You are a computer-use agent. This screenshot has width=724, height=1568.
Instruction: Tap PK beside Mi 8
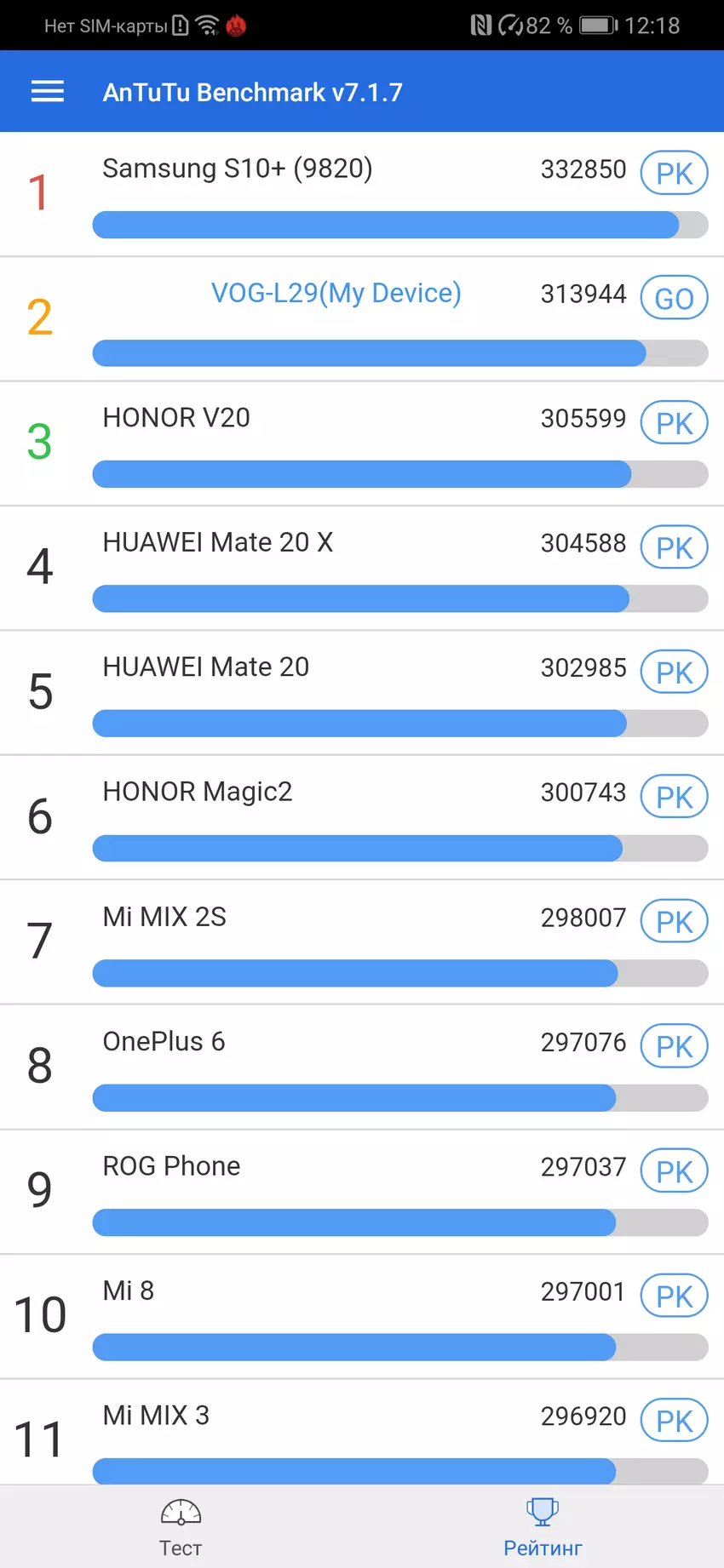[x=674, y=1296]
